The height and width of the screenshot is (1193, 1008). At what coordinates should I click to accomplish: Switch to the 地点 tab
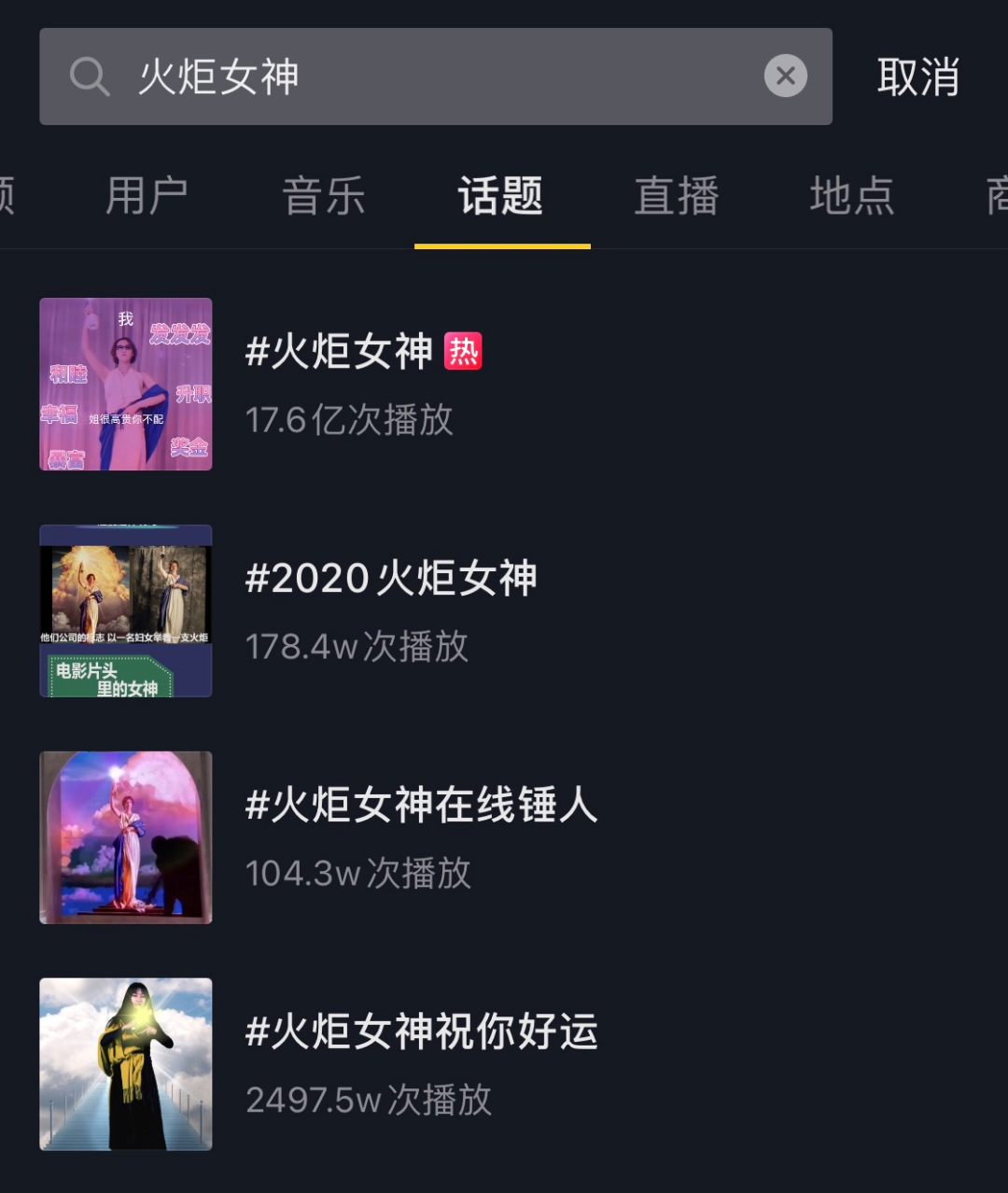tap(852, 197)
